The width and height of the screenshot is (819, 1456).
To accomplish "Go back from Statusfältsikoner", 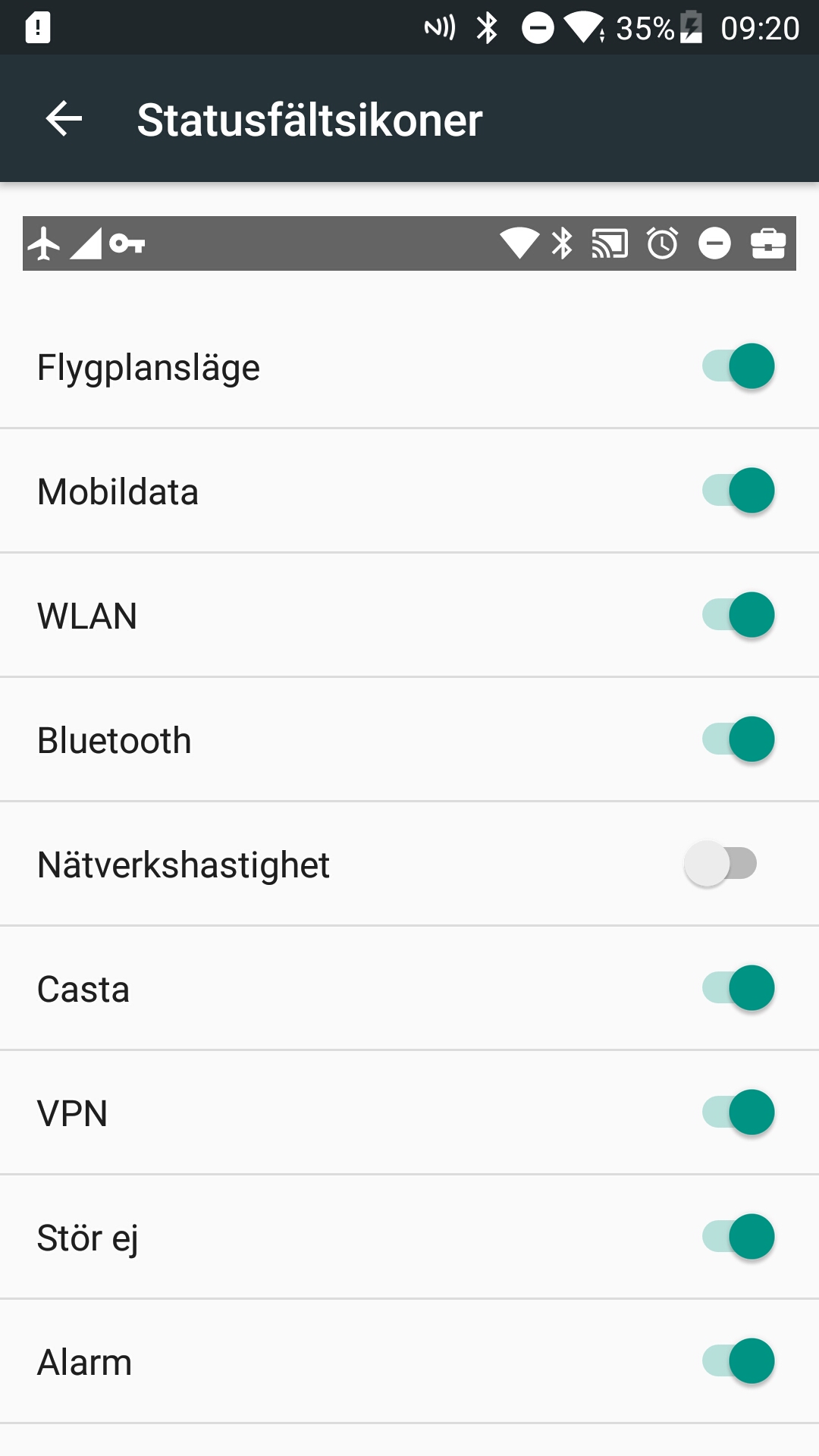I will [x=64, y=119].
